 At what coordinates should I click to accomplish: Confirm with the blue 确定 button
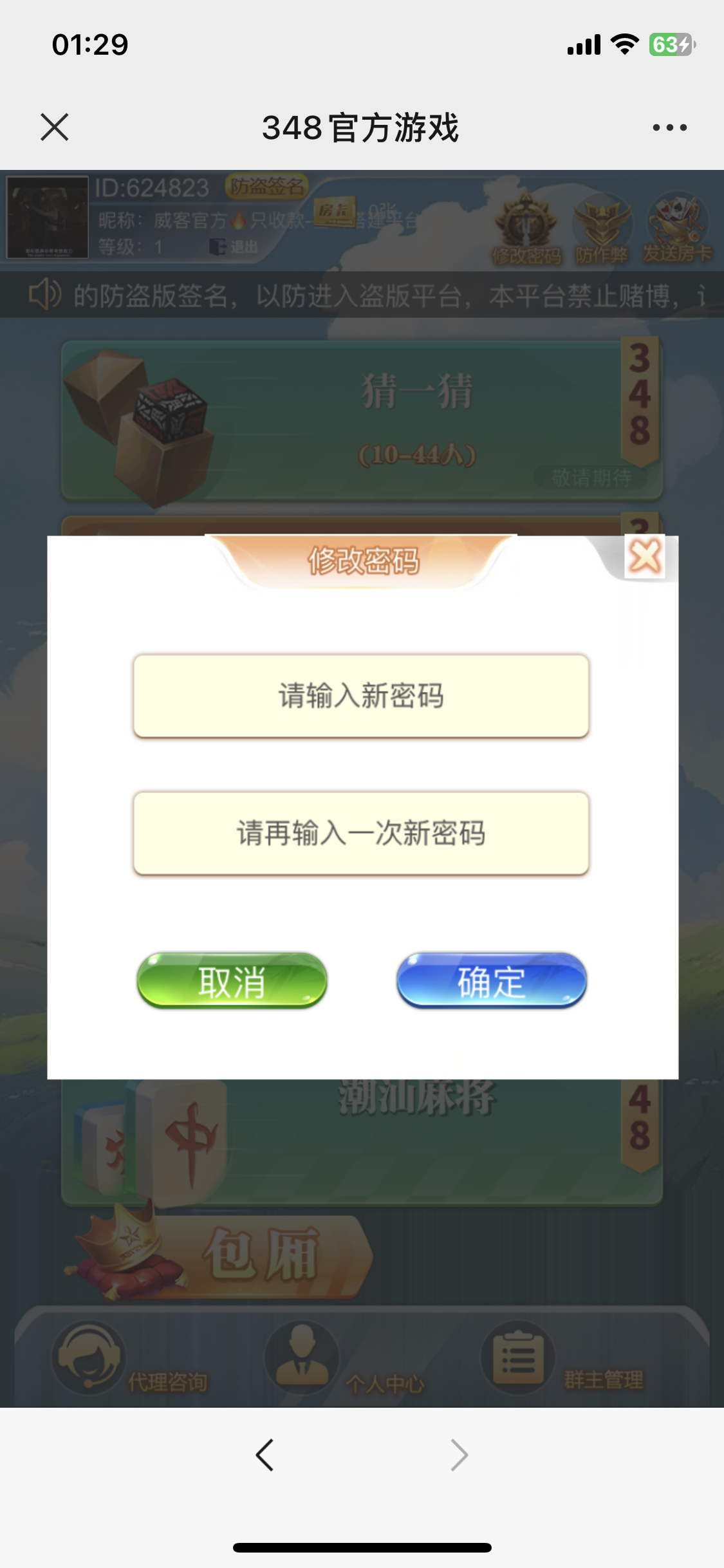point(492,981)
